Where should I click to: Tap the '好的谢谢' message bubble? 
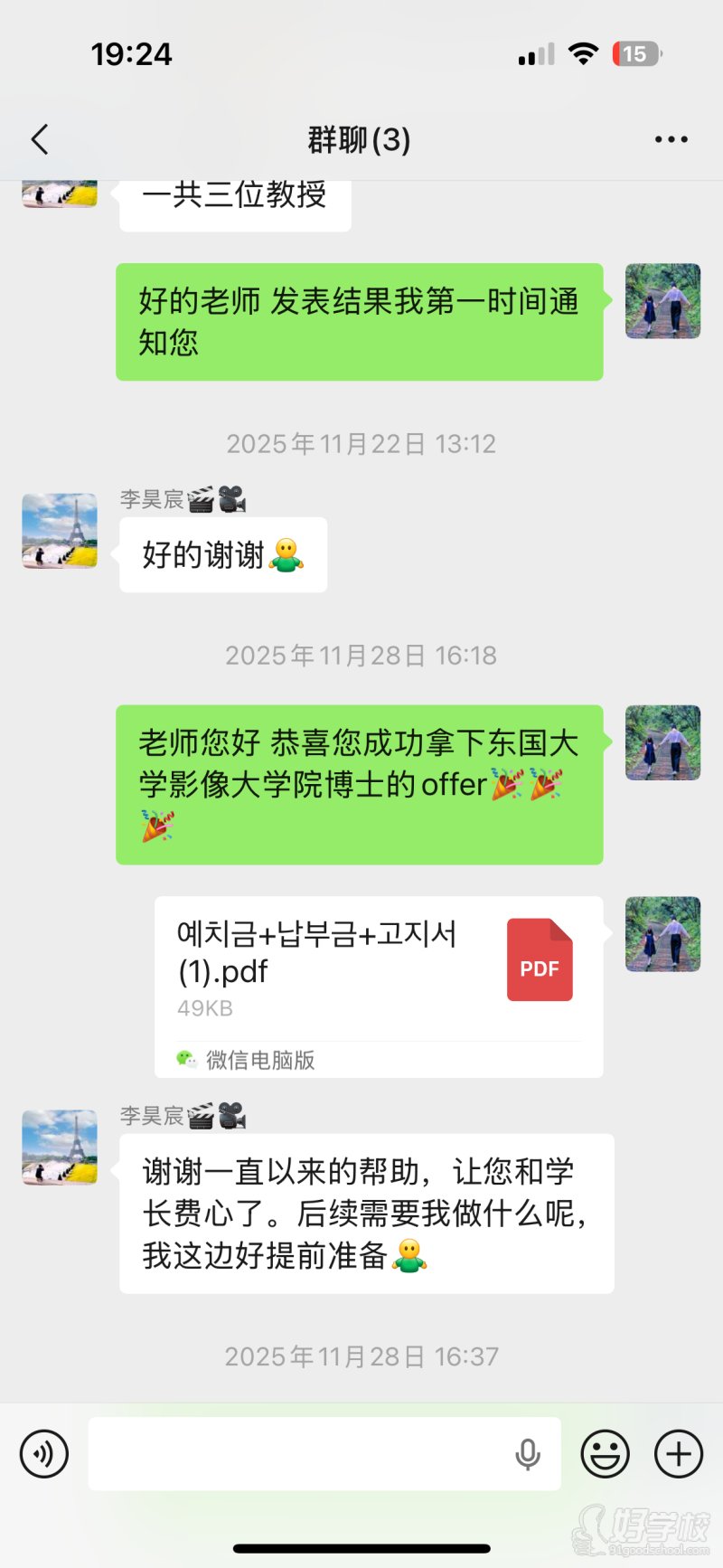click(222, 554)
